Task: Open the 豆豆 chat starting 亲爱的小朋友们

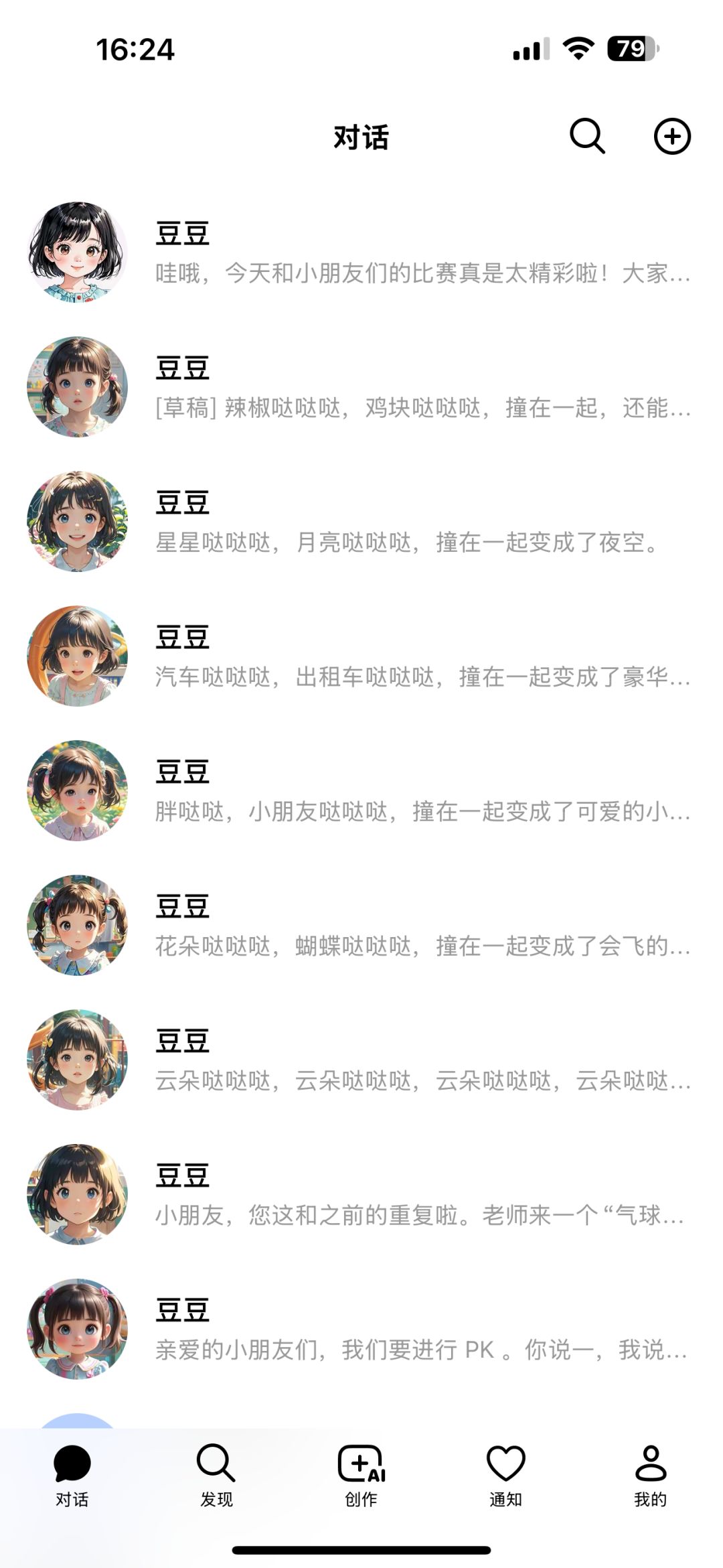Action: pyautogui.click(x=361, y=1330)
